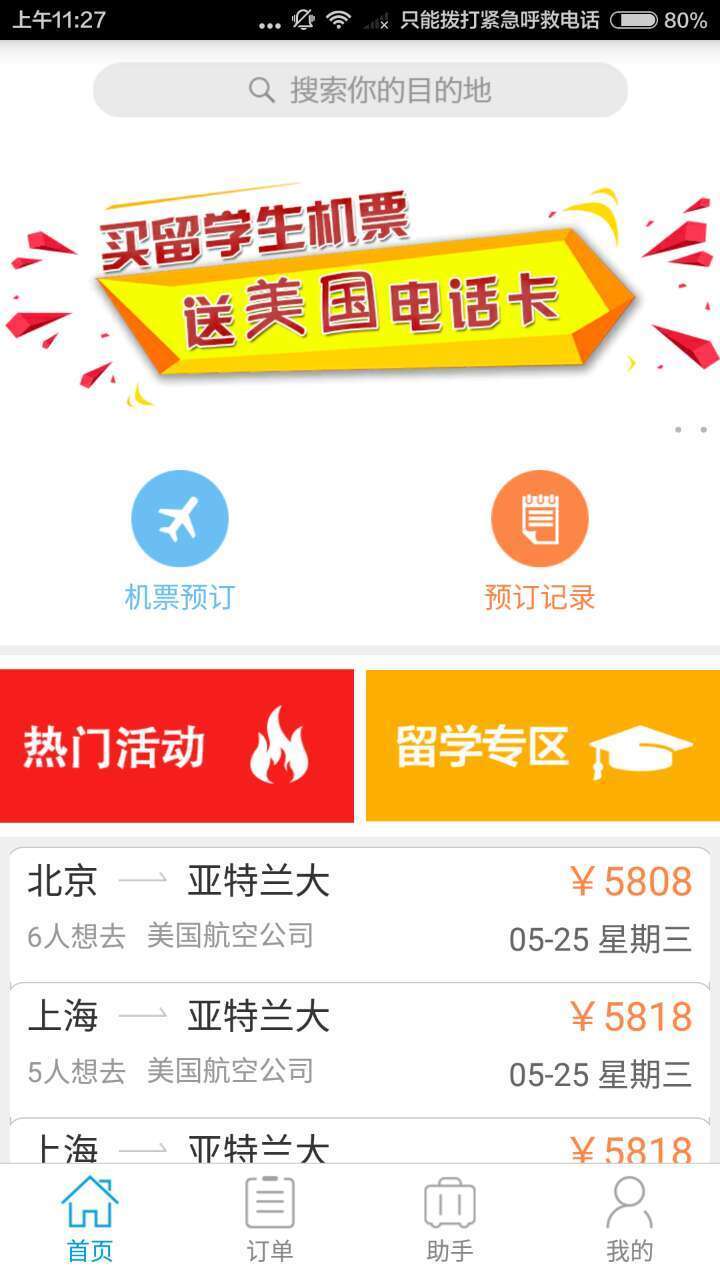720x1280 pixels.
Task: Open the 热门活动 hot events tile
Action: 177,746
